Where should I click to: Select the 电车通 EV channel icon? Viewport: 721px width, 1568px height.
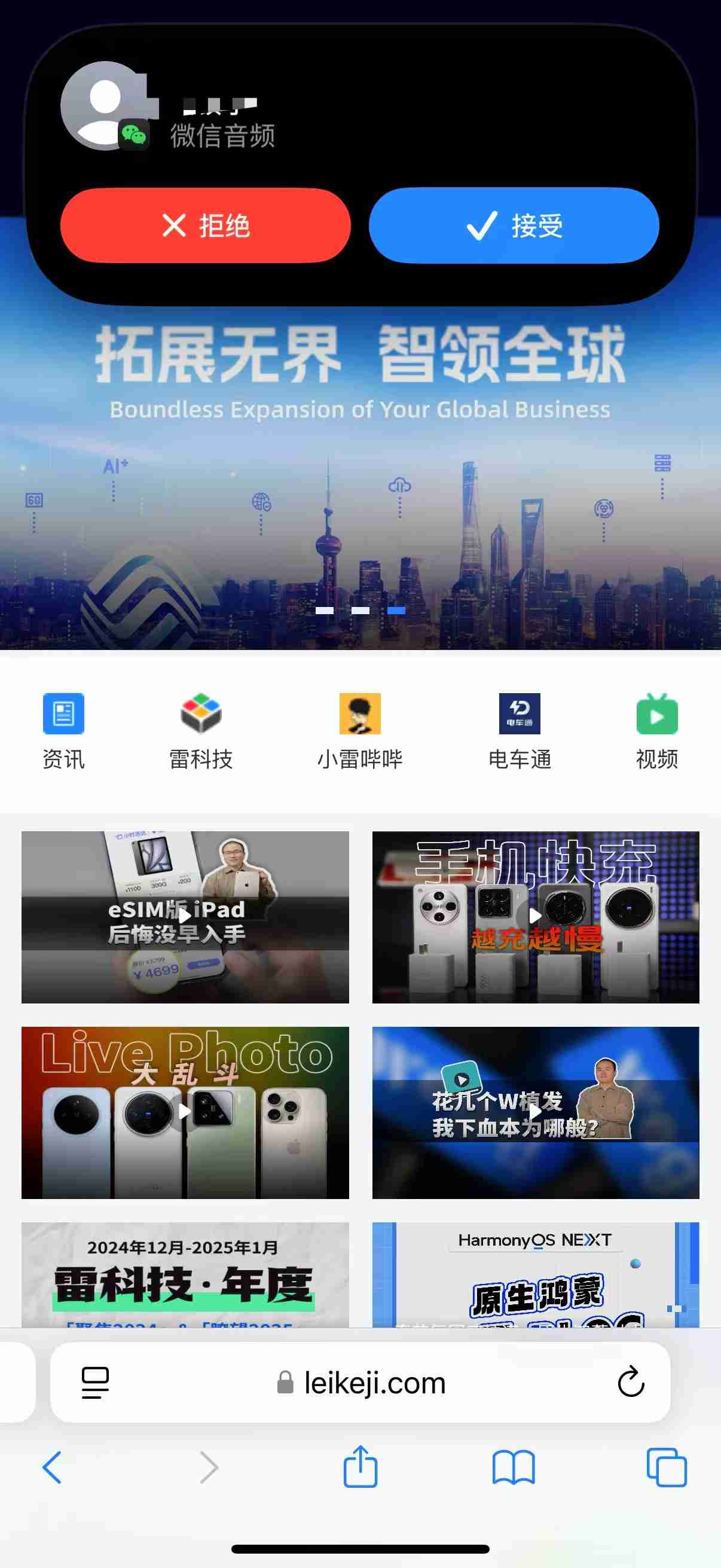click(518, 715)
